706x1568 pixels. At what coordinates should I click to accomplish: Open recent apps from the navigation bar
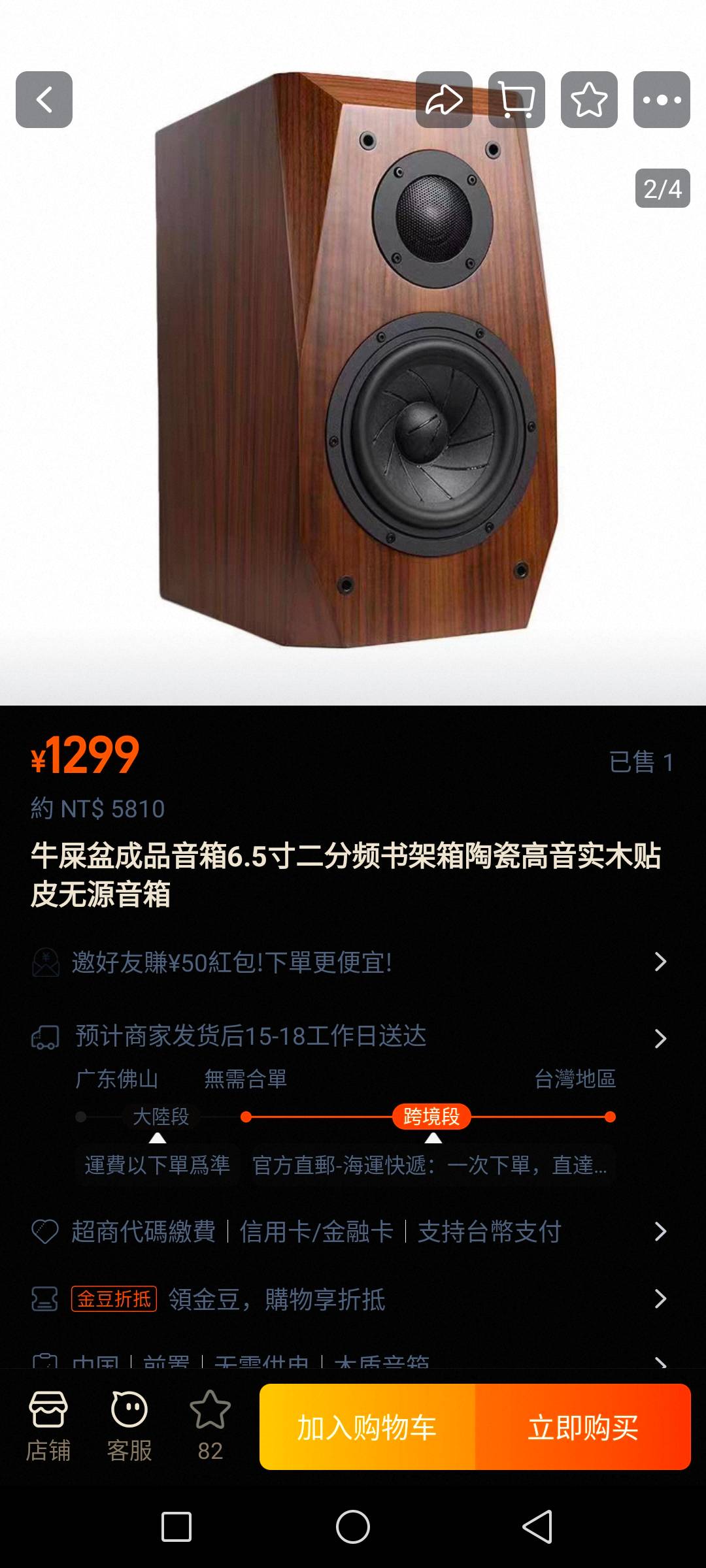(x=176, y=1527)
